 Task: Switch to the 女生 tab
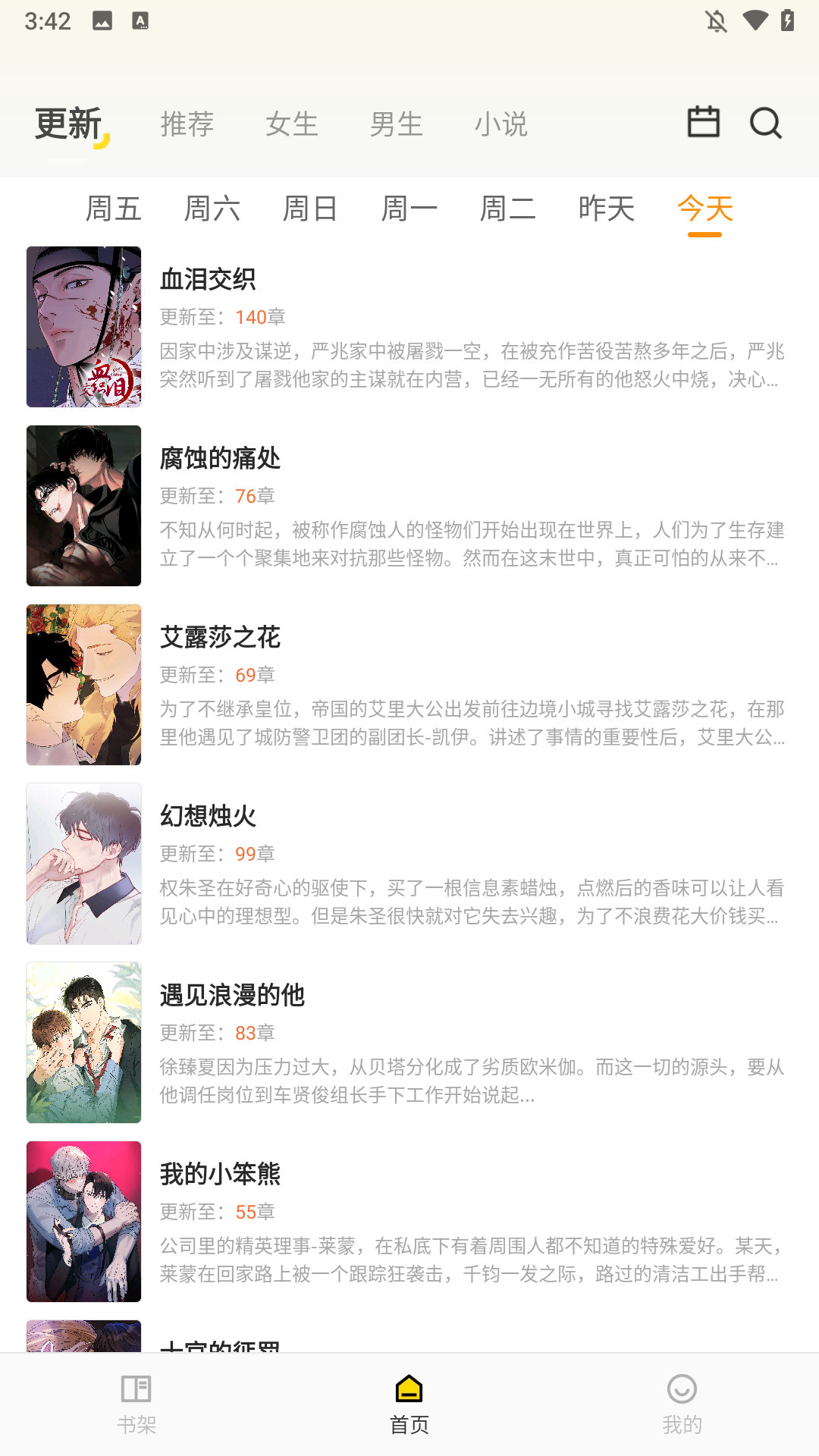click(291, 124)
